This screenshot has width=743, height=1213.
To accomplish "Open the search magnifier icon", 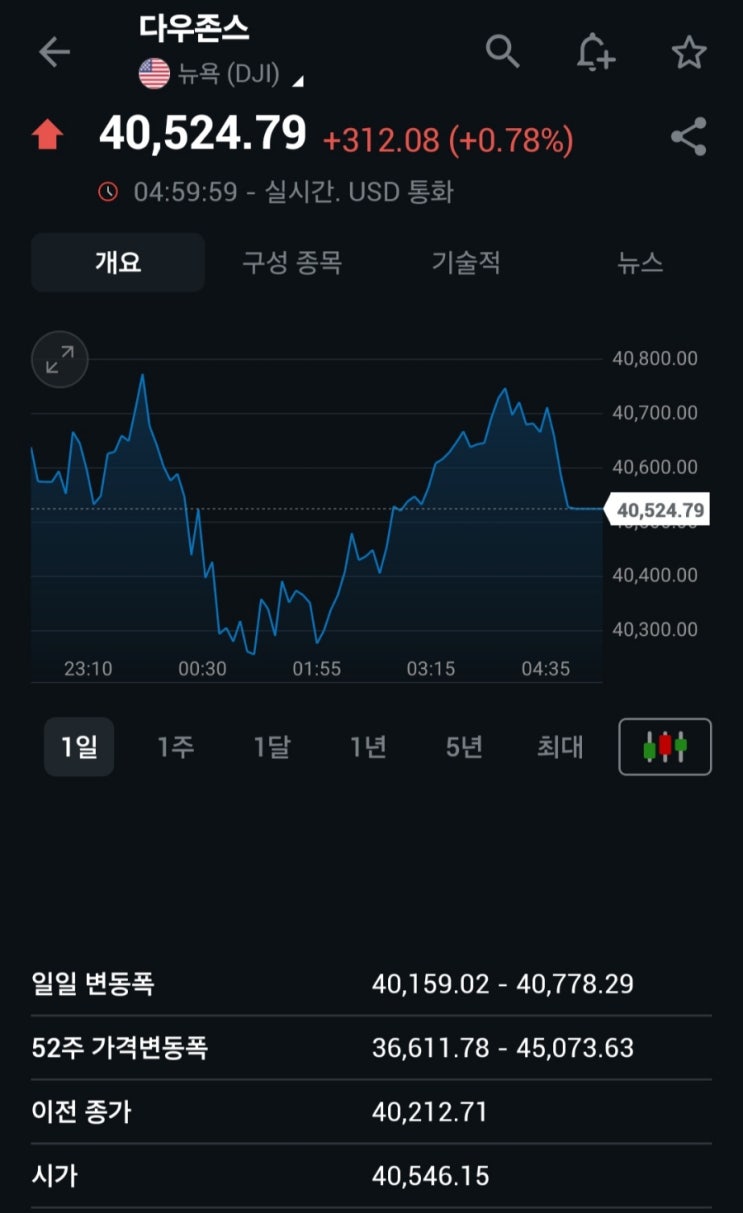I will (x=502, y=50).
